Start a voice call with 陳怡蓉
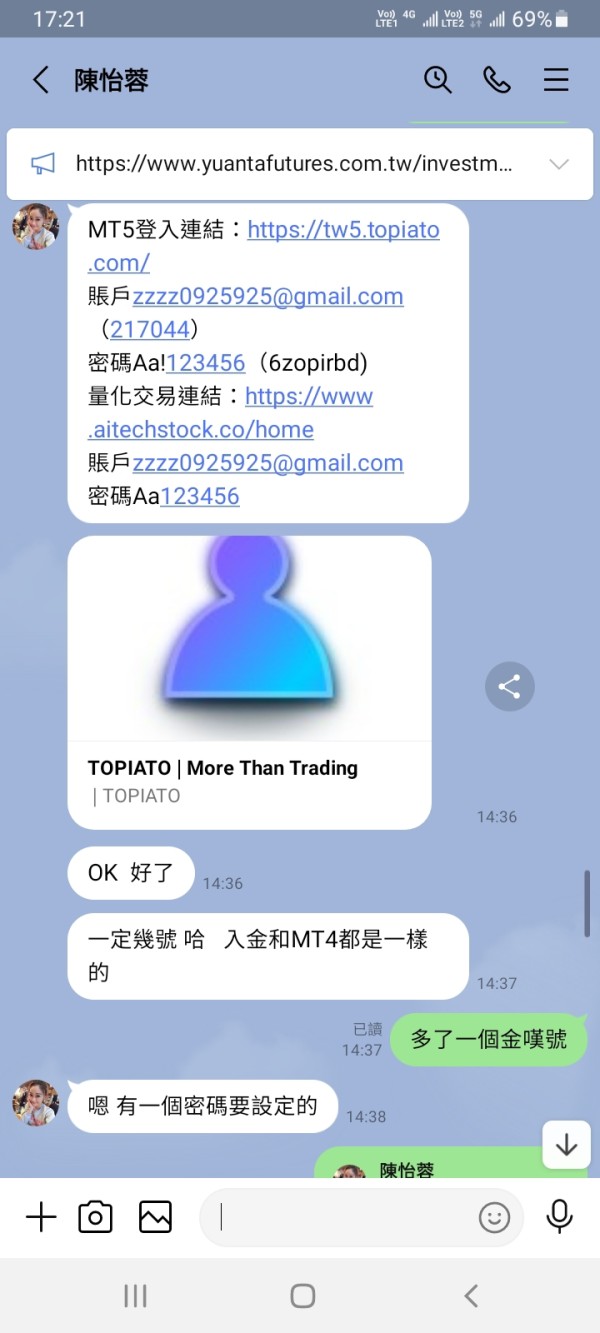Image resolution: width=600 pixels, height=1333 pixels. point(496,81)
